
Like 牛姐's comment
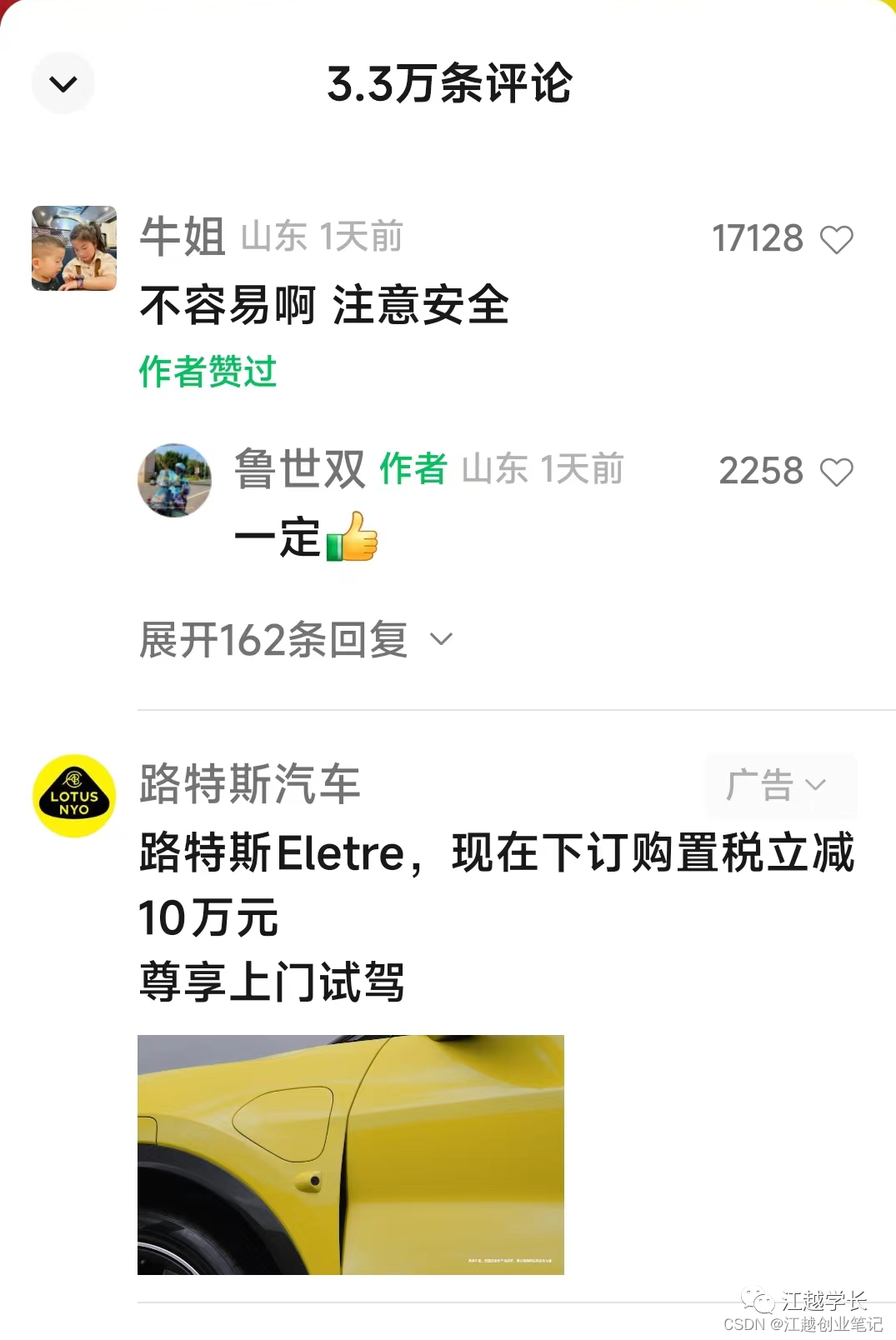[836, 240]
